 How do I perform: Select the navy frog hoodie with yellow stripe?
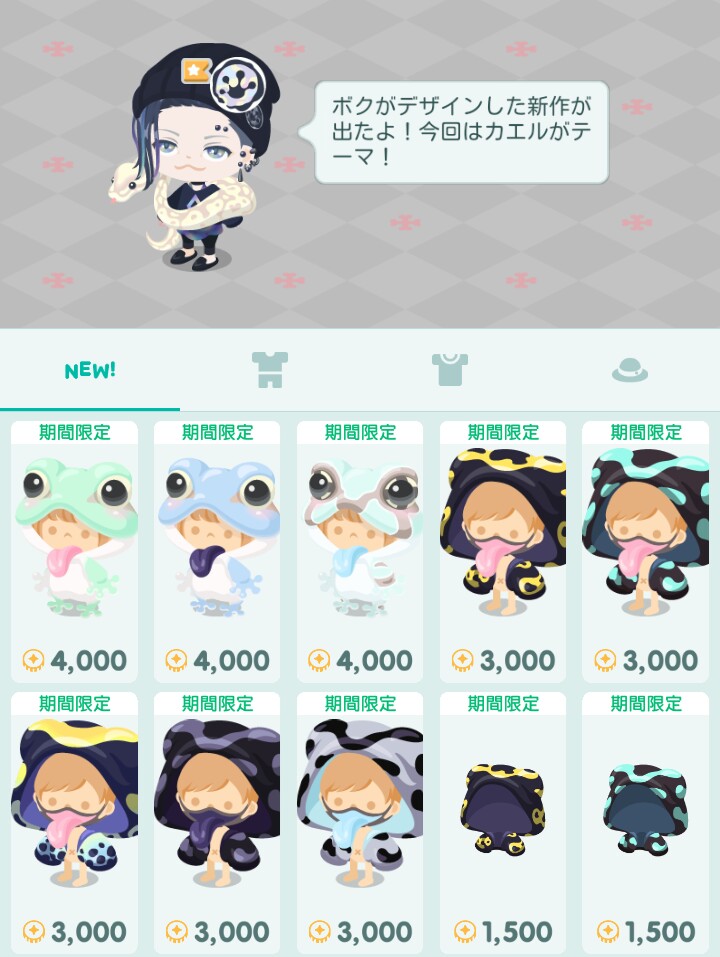pos(74,820)
